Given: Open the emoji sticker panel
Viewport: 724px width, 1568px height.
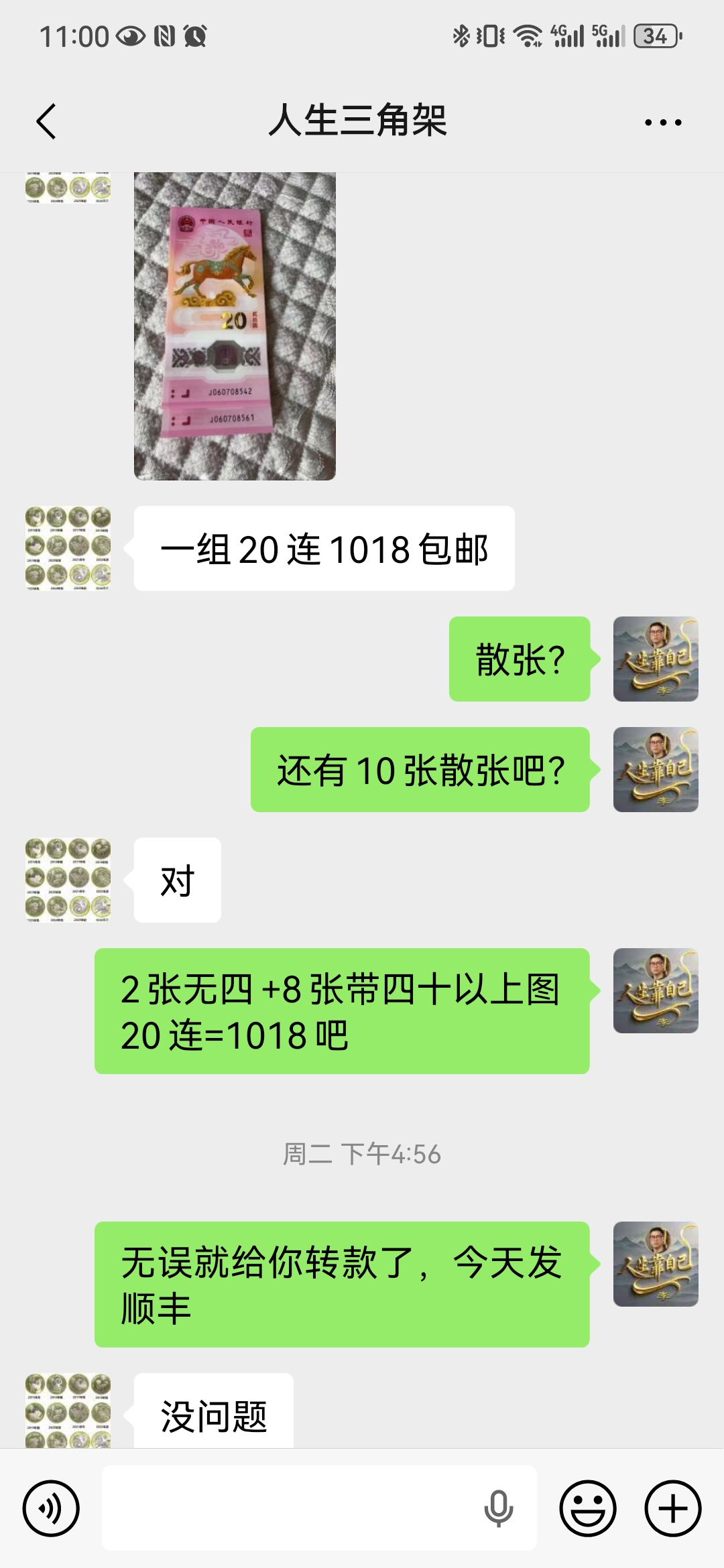Looking at the screenshot, I should (x=588, y=1508).
